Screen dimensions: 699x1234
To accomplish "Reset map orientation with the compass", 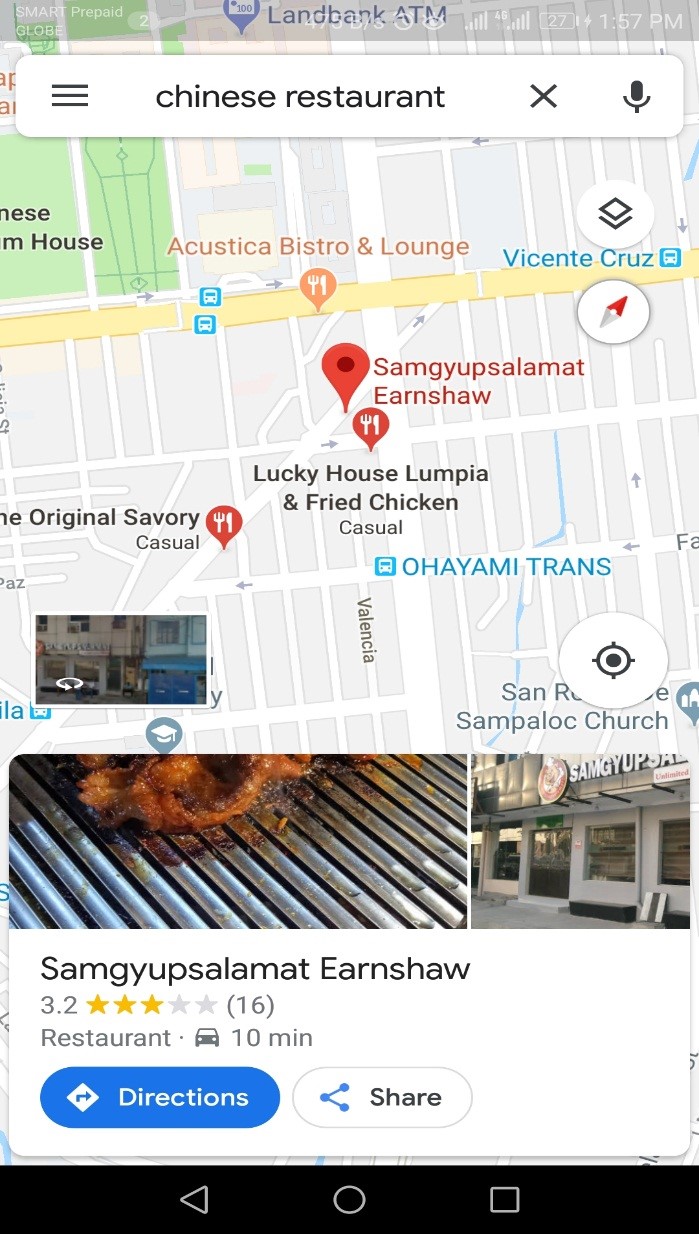I will pos(614,312).
